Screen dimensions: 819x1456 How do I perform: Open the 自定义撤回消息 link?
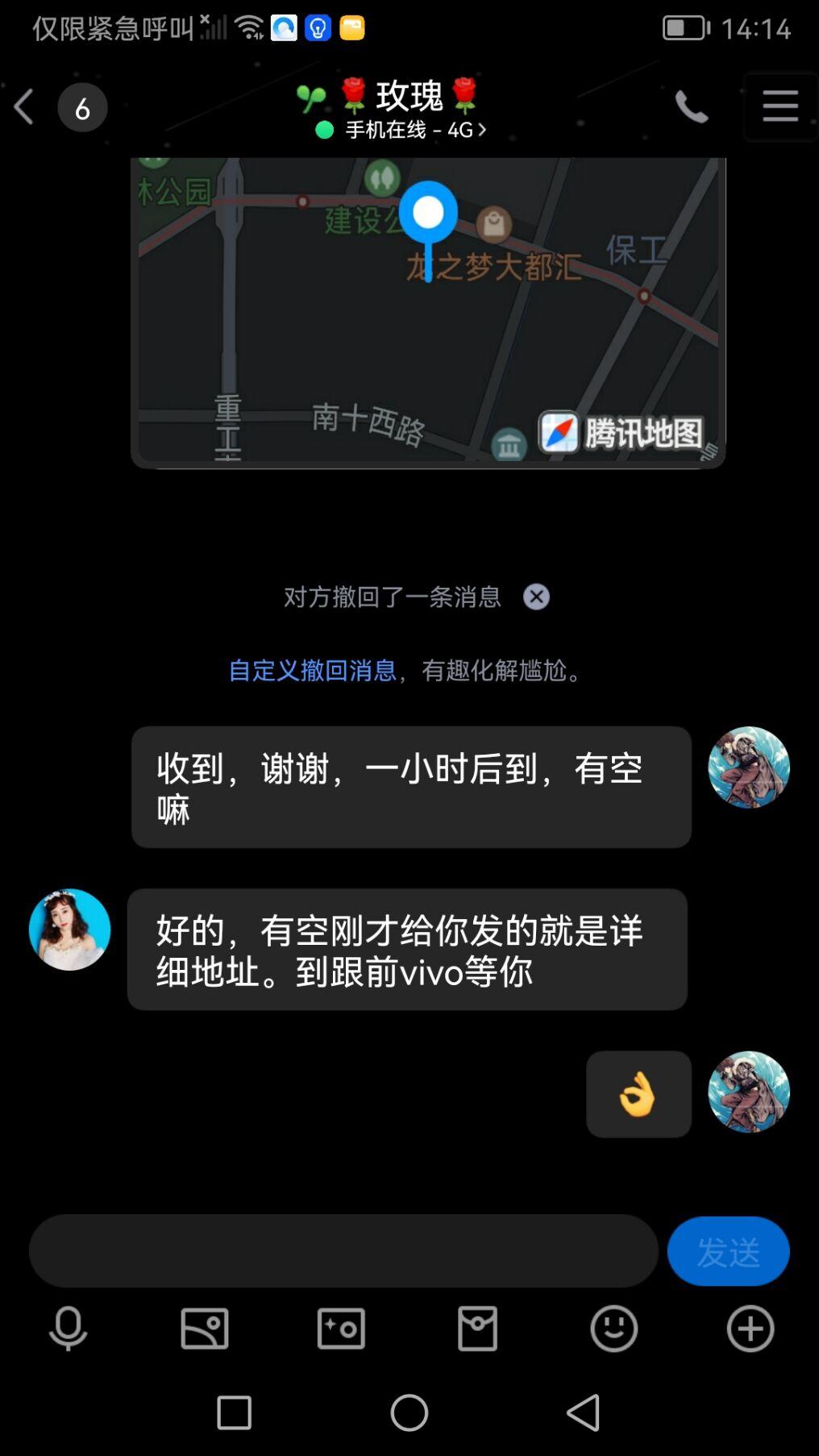point(312,670)
